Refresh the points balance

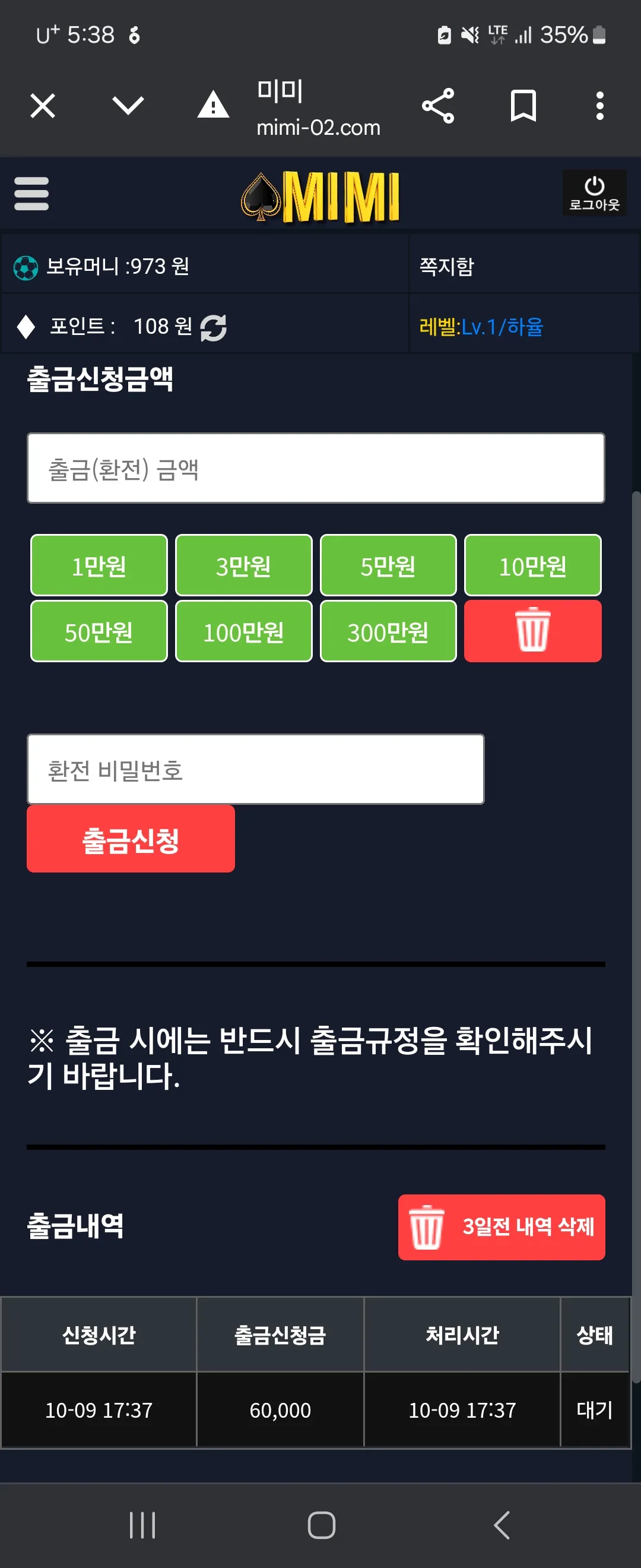(214, 327)
